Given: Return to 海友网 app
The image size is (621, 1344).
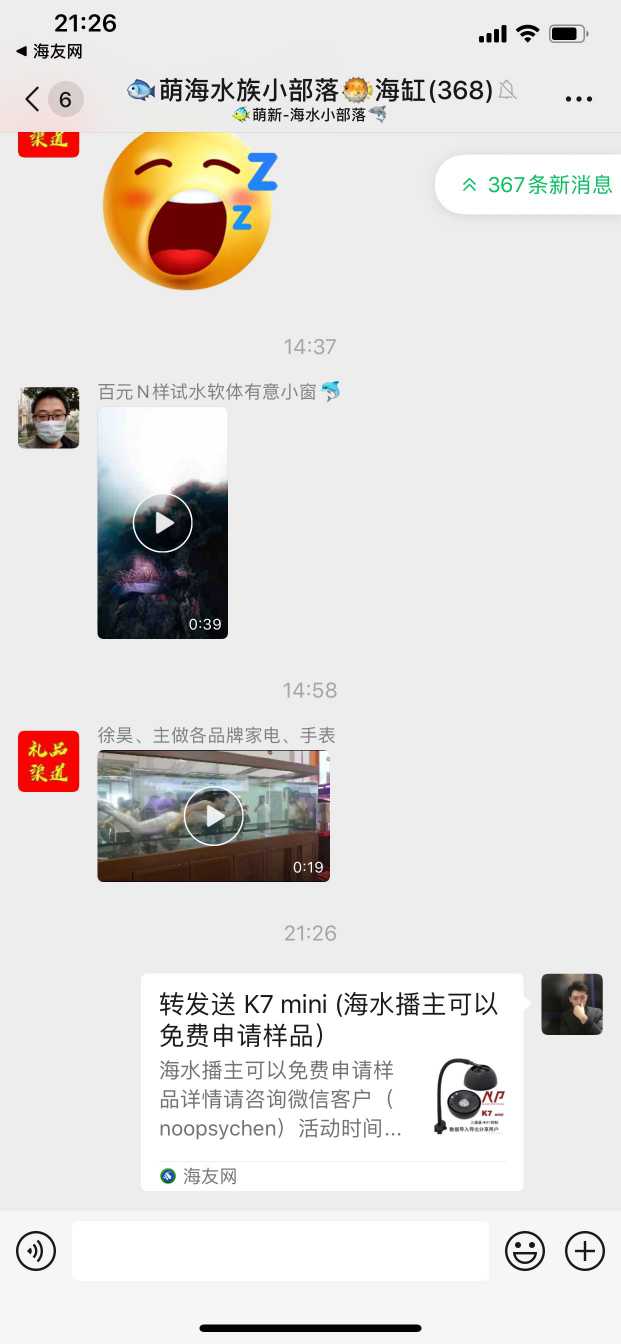Looking at the screenshot, I should point(49,51).
